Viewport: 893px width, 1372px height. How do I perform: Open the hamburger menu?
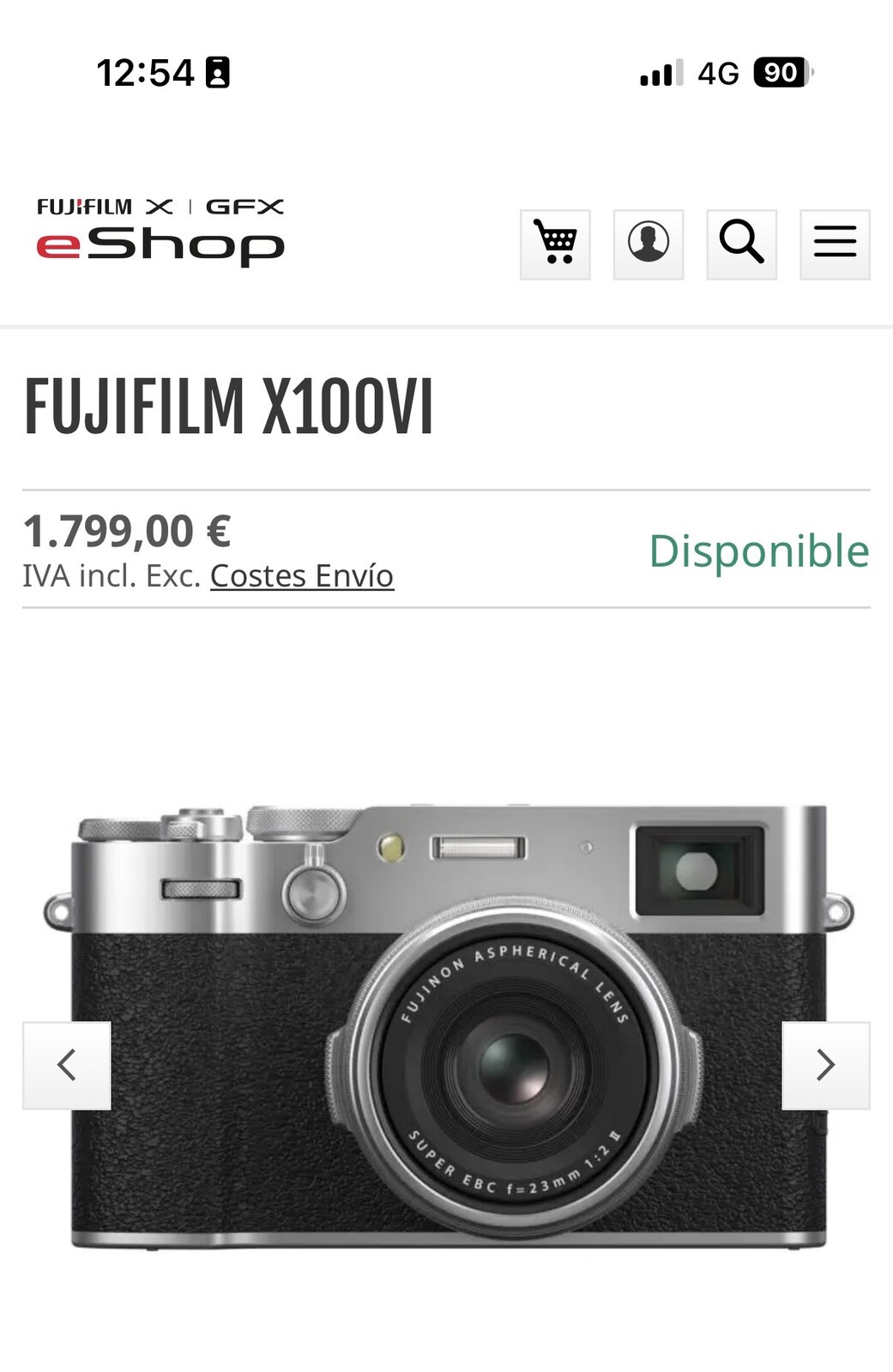835,244
